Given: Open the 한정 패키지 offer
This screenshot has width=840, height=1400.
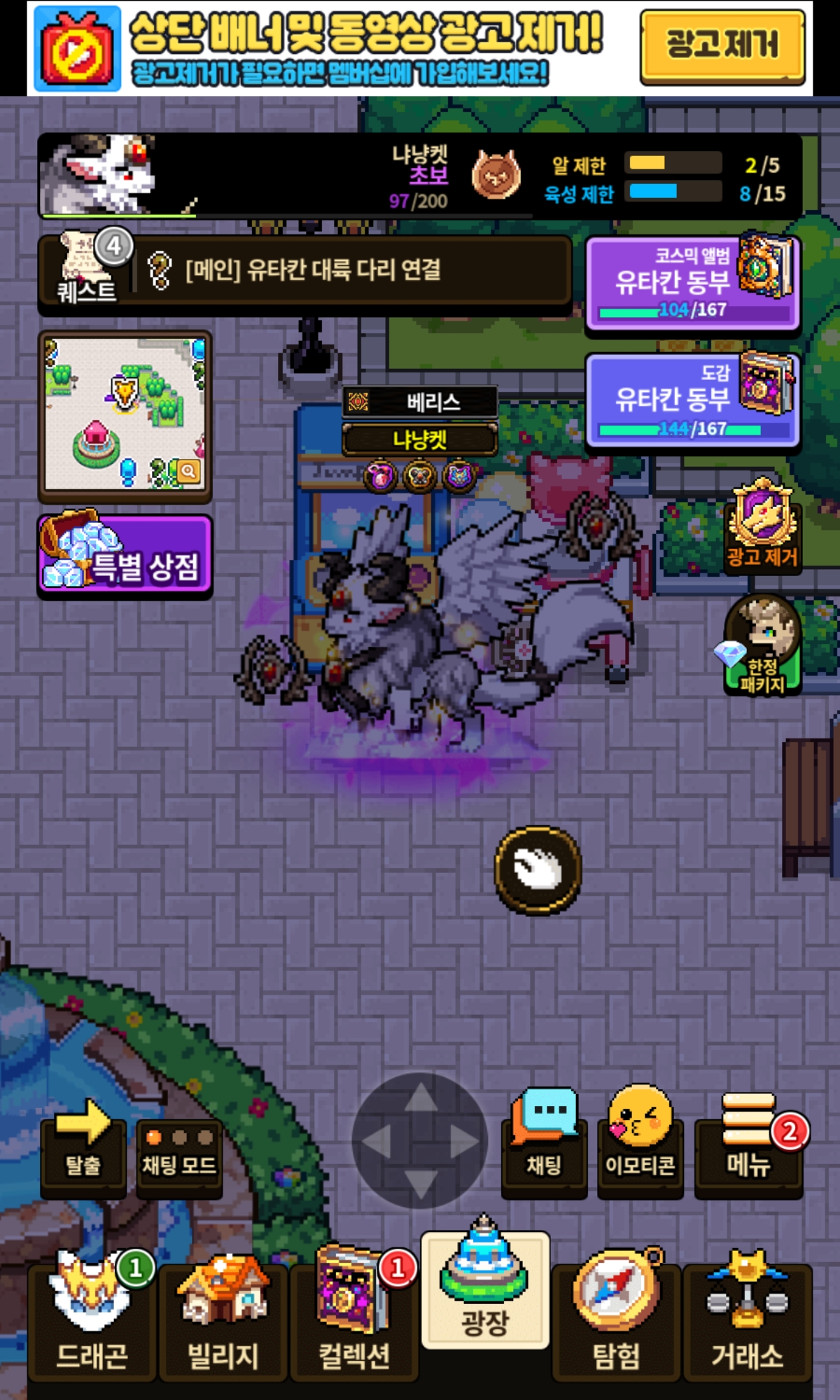Looking at the screenshot, I should (762, 645).
